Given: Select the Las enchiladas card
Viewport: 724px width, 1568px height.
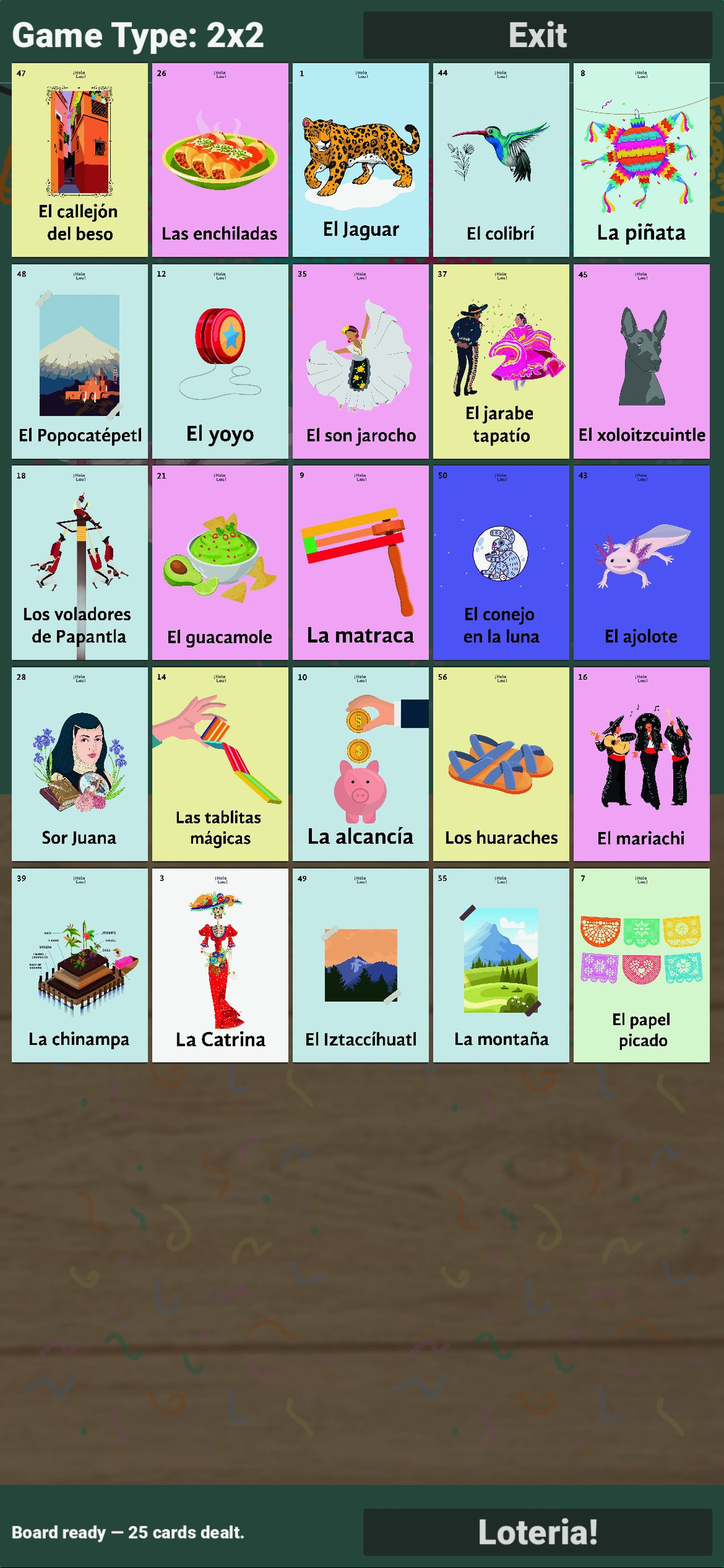Looking at the screenshot, I should (220, 160).
